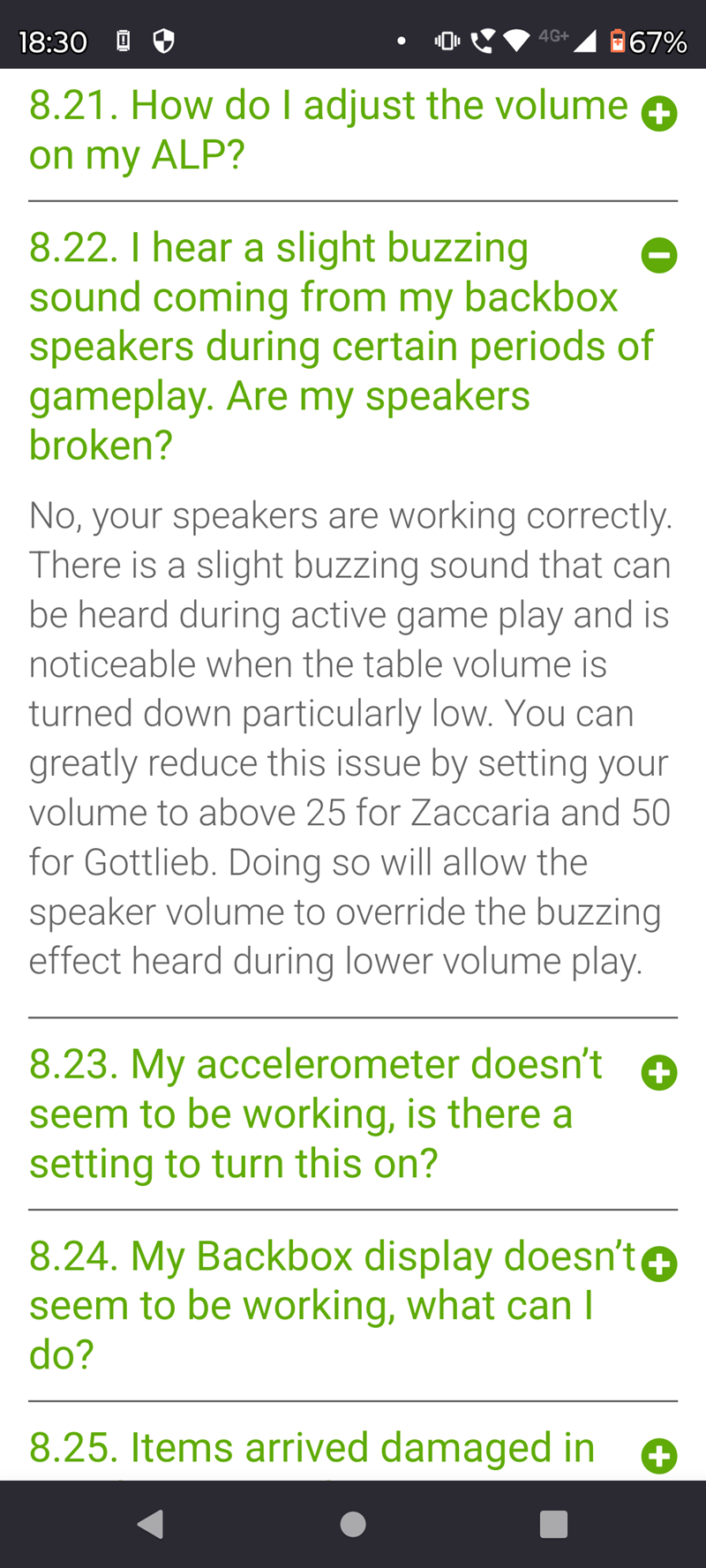Collapse the buzzing sound answer in 8.22
This screenshot has width=706, height=1568.
[x=658, y=256]
